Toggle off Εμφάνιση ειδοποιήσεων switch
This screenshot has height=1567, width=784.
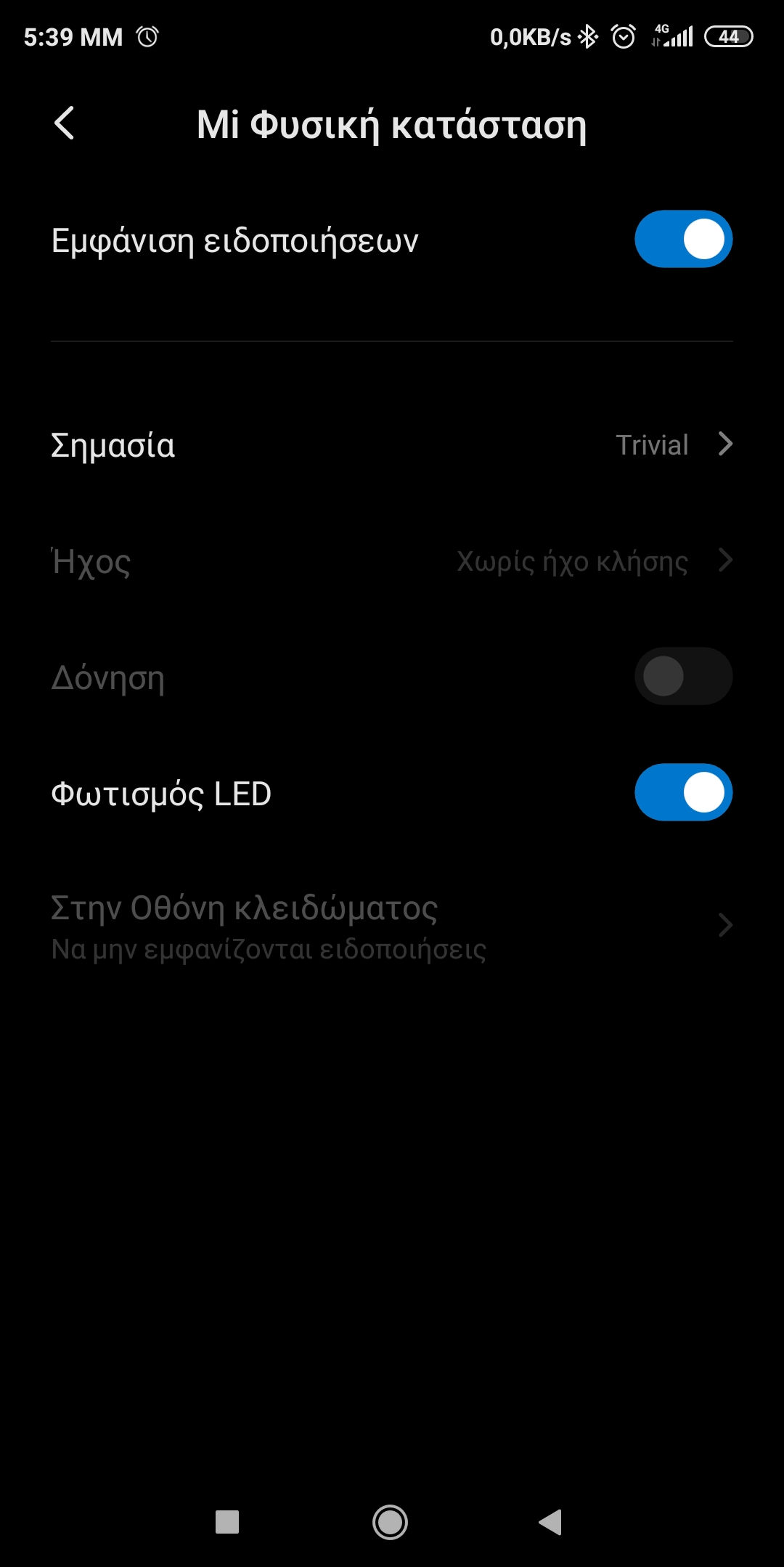683,240
